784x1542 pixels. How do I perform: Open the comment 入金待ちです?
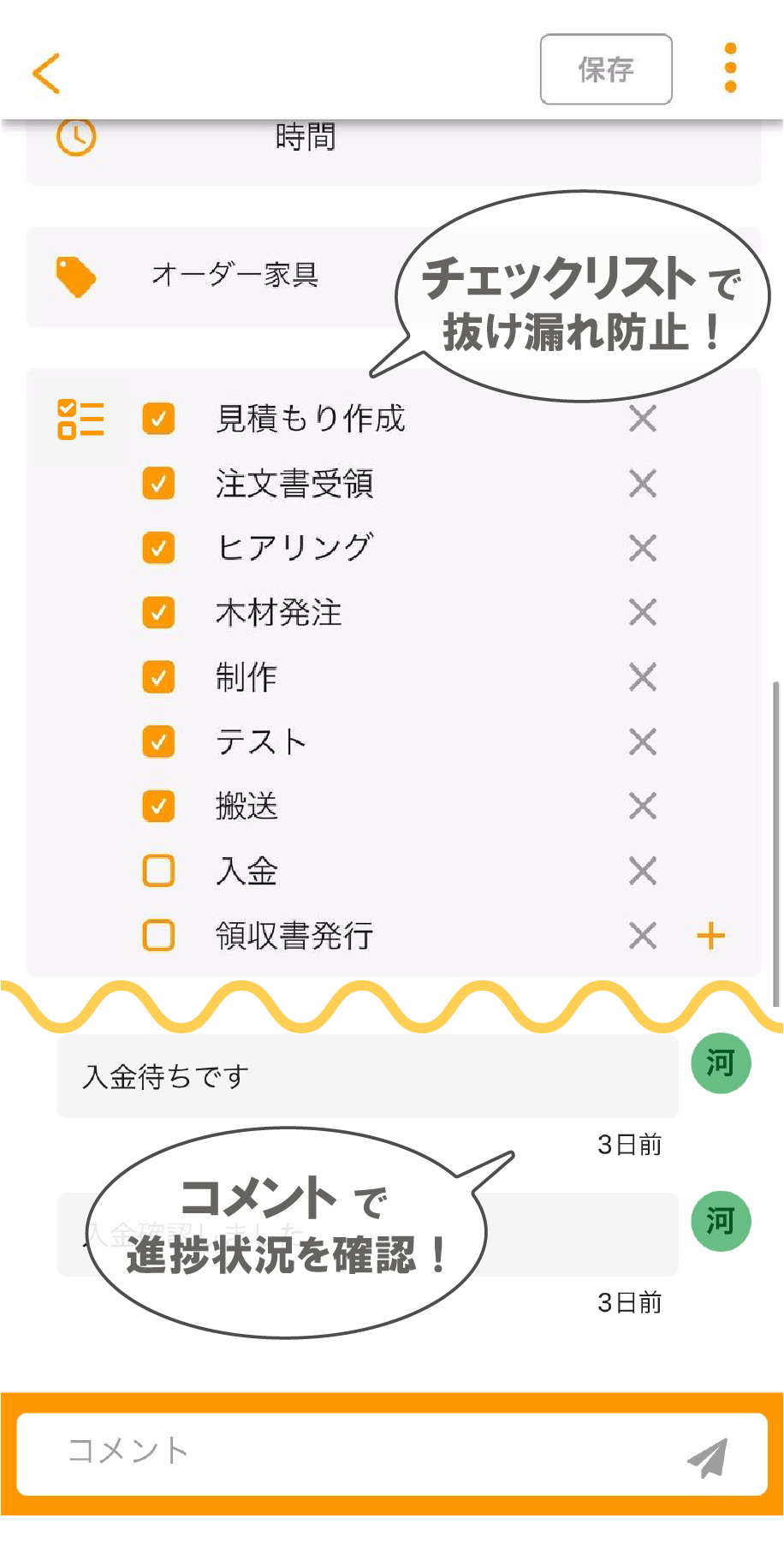pos(368,1075)
